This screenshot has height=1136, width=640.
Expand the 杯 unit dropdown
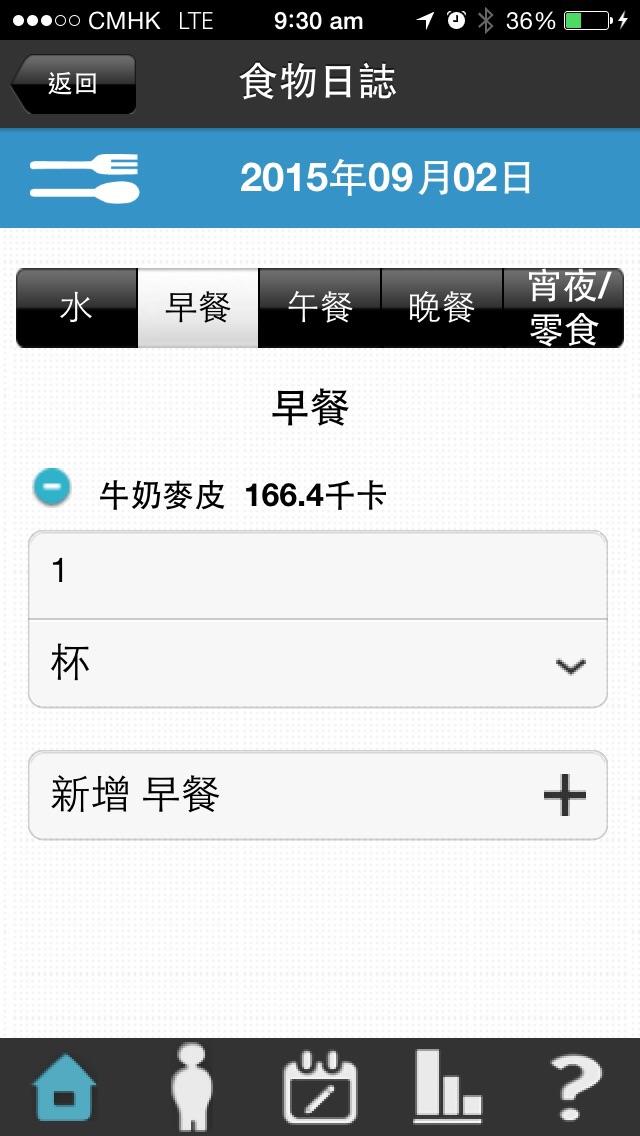(x=318, y=664)
